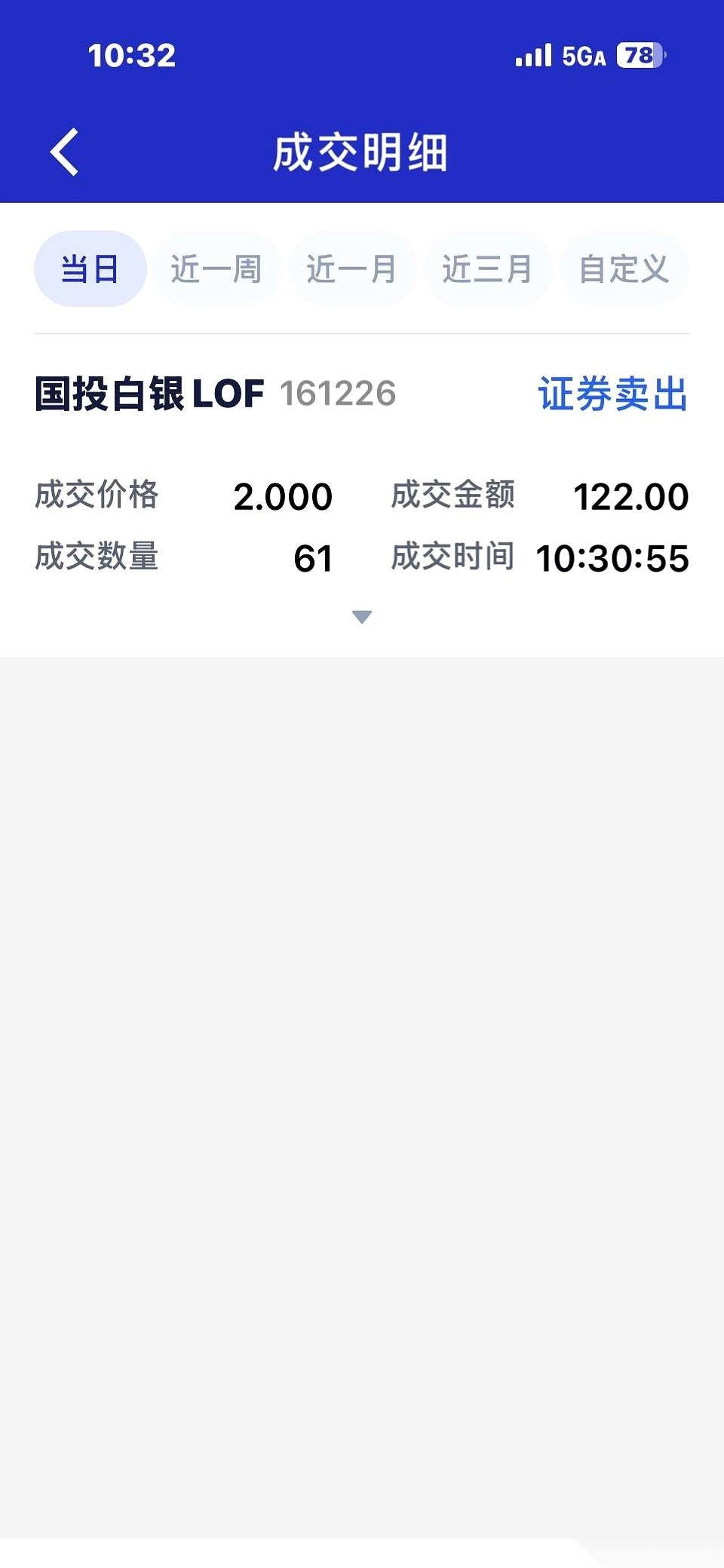
Task: Tap the 成交金额 amount 122.00
Action: 630,496
